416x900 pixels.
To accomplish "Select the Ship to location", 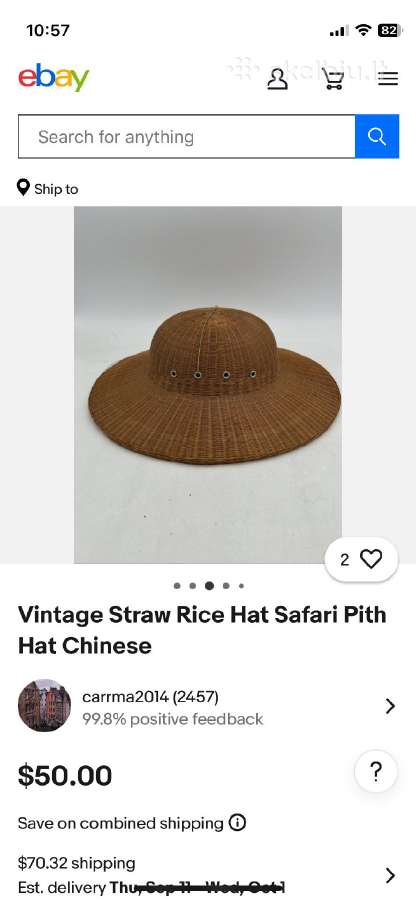I will (x=48, y=188).
